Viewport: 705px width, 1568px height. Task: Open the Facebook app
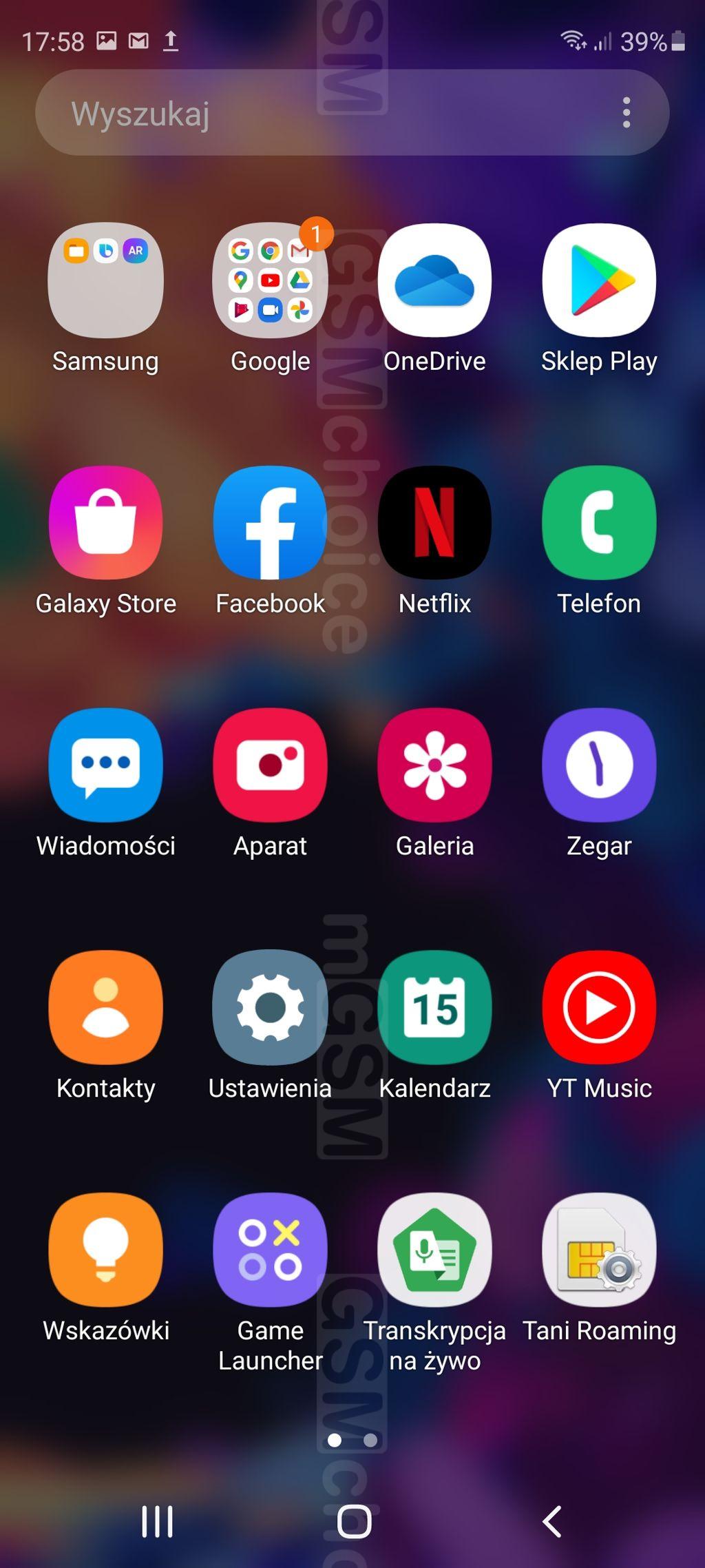tap(270, 523)
